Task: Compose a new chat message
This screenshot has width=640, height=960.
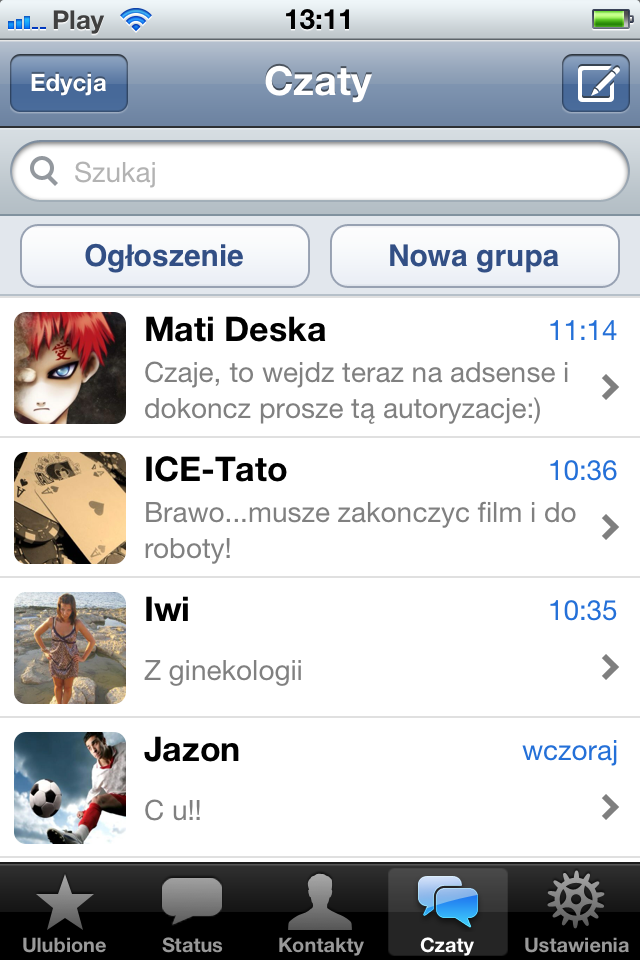Action: point(595,83)
